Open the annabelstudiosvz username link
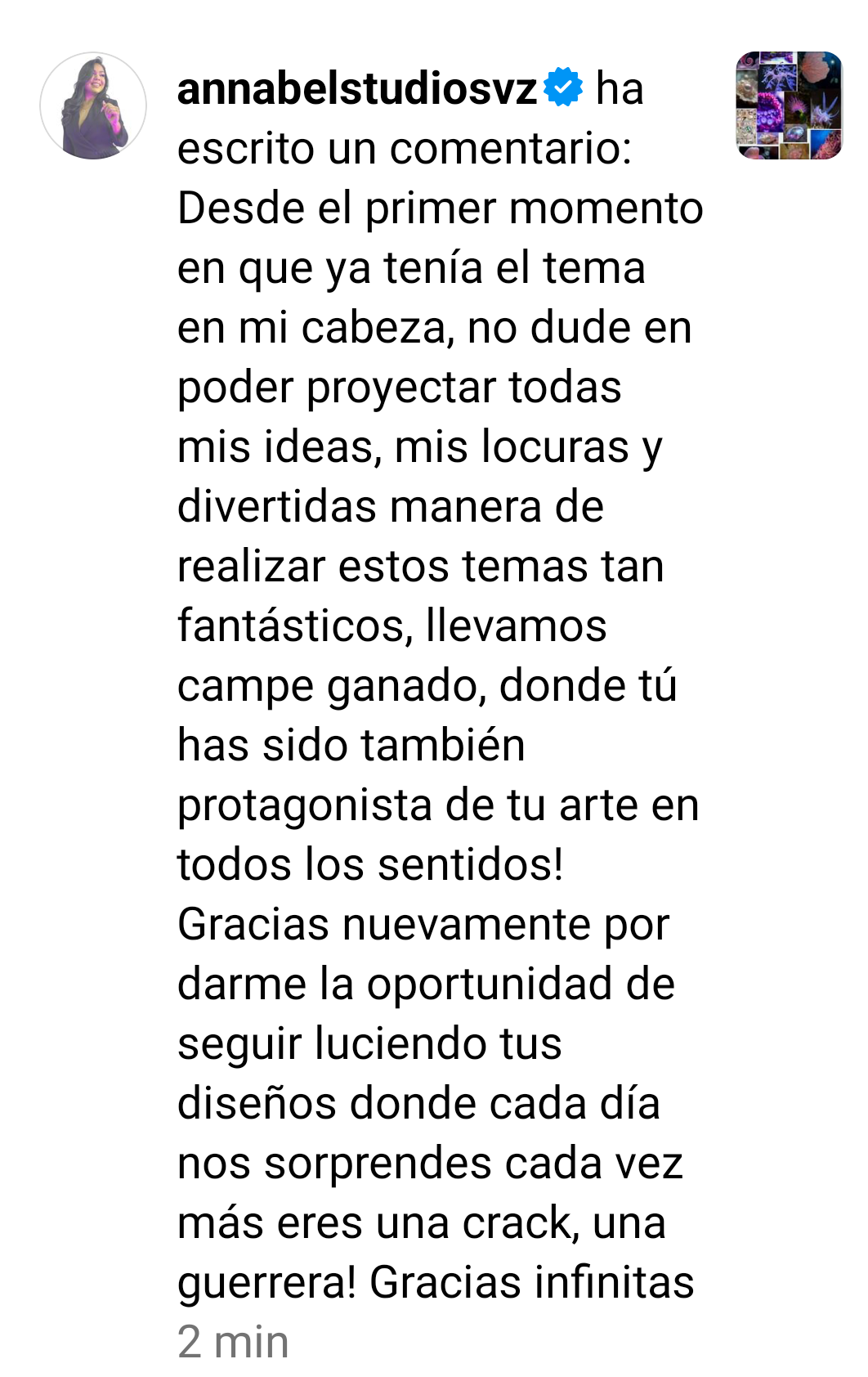 [x=356, y=88]
